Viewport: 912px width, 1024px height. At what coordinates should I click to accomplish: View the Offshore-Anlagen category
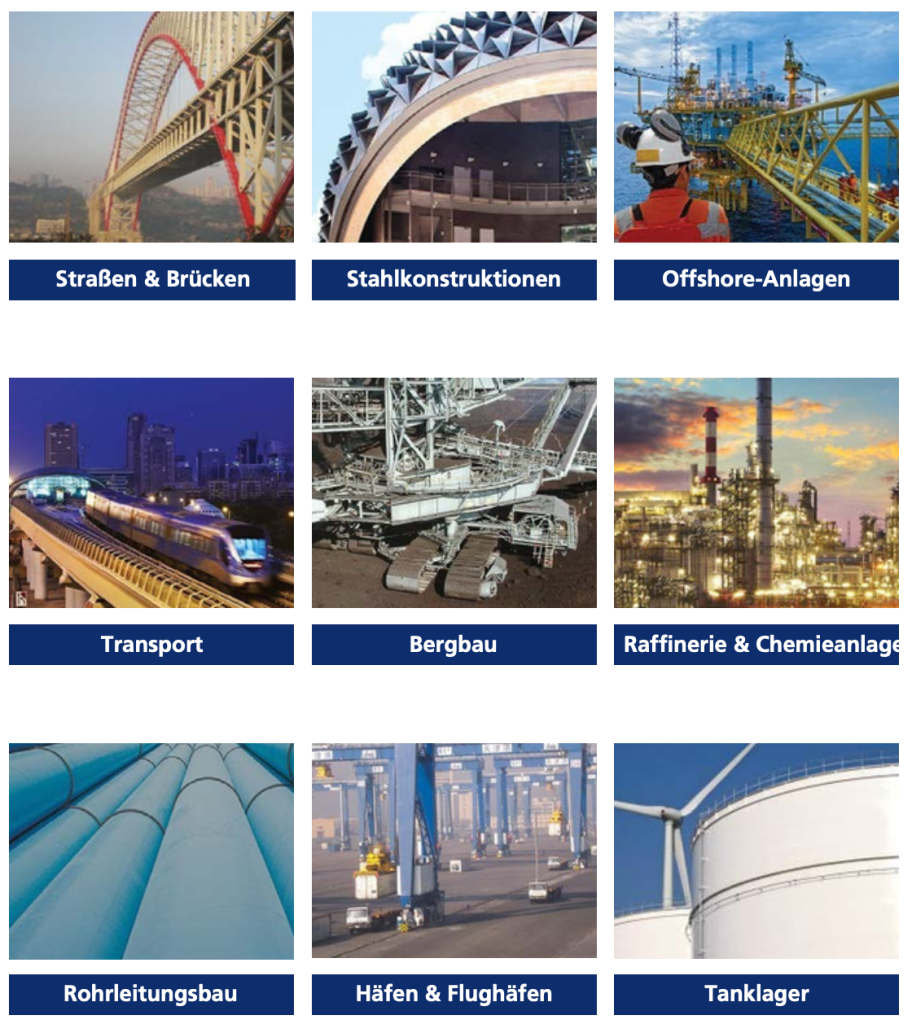pyautogui.click(x=756, y=279)
